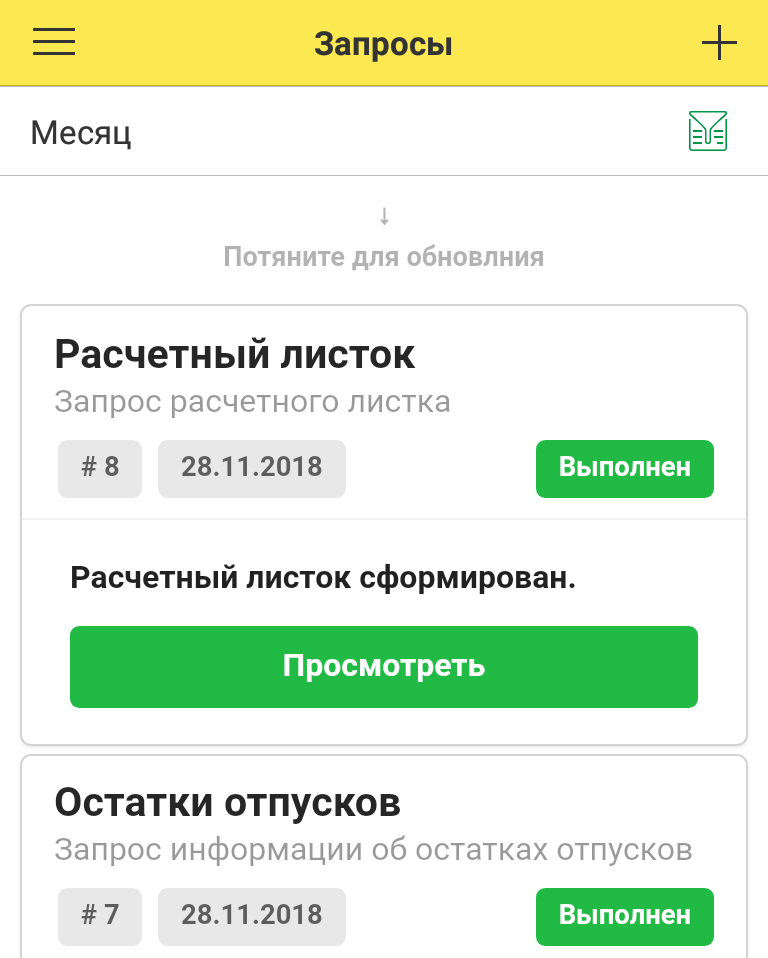Open the hamburger navigation menu
This screenshot has height=958, width=768.
(x=54, y=43)
